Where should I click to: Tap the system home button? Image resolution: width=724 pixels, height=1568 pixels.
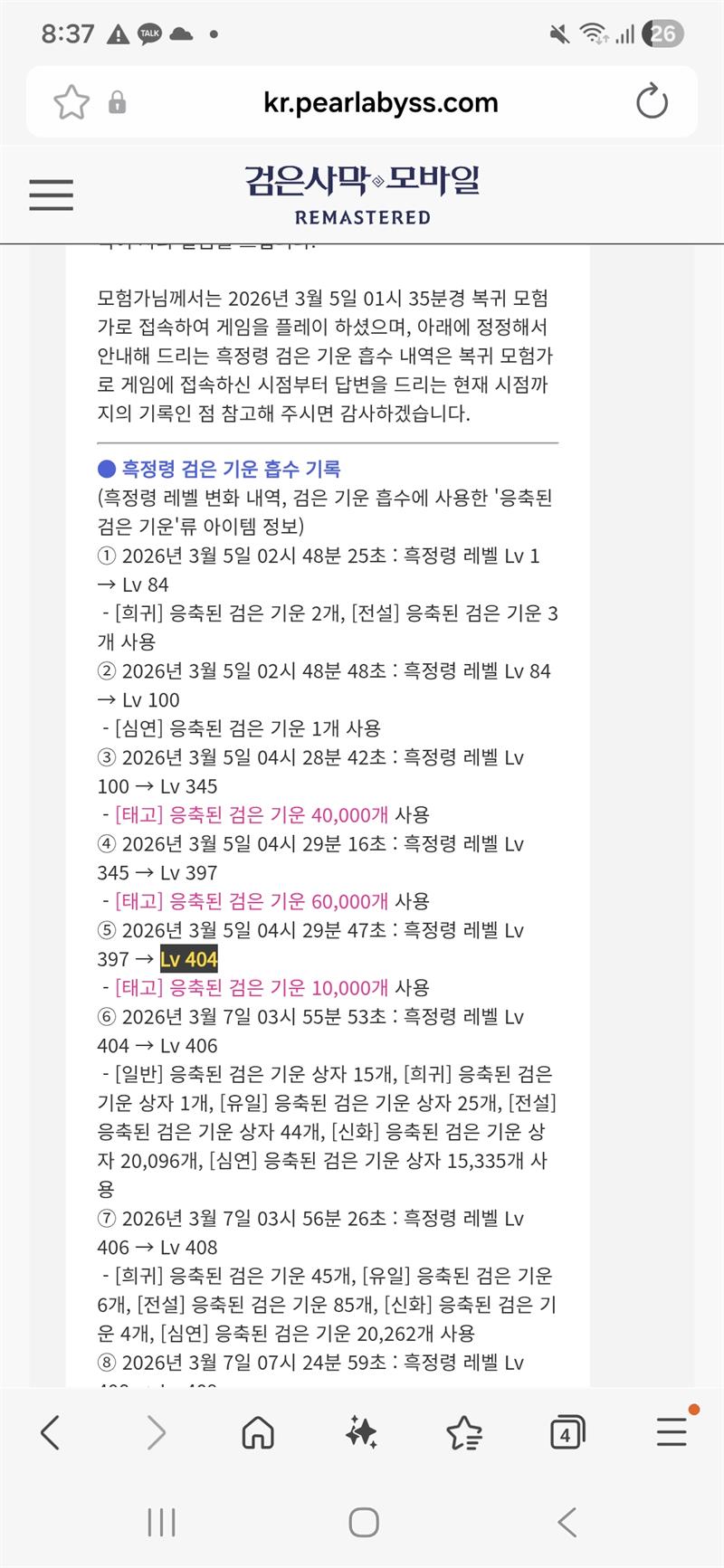coord(363,1522)
